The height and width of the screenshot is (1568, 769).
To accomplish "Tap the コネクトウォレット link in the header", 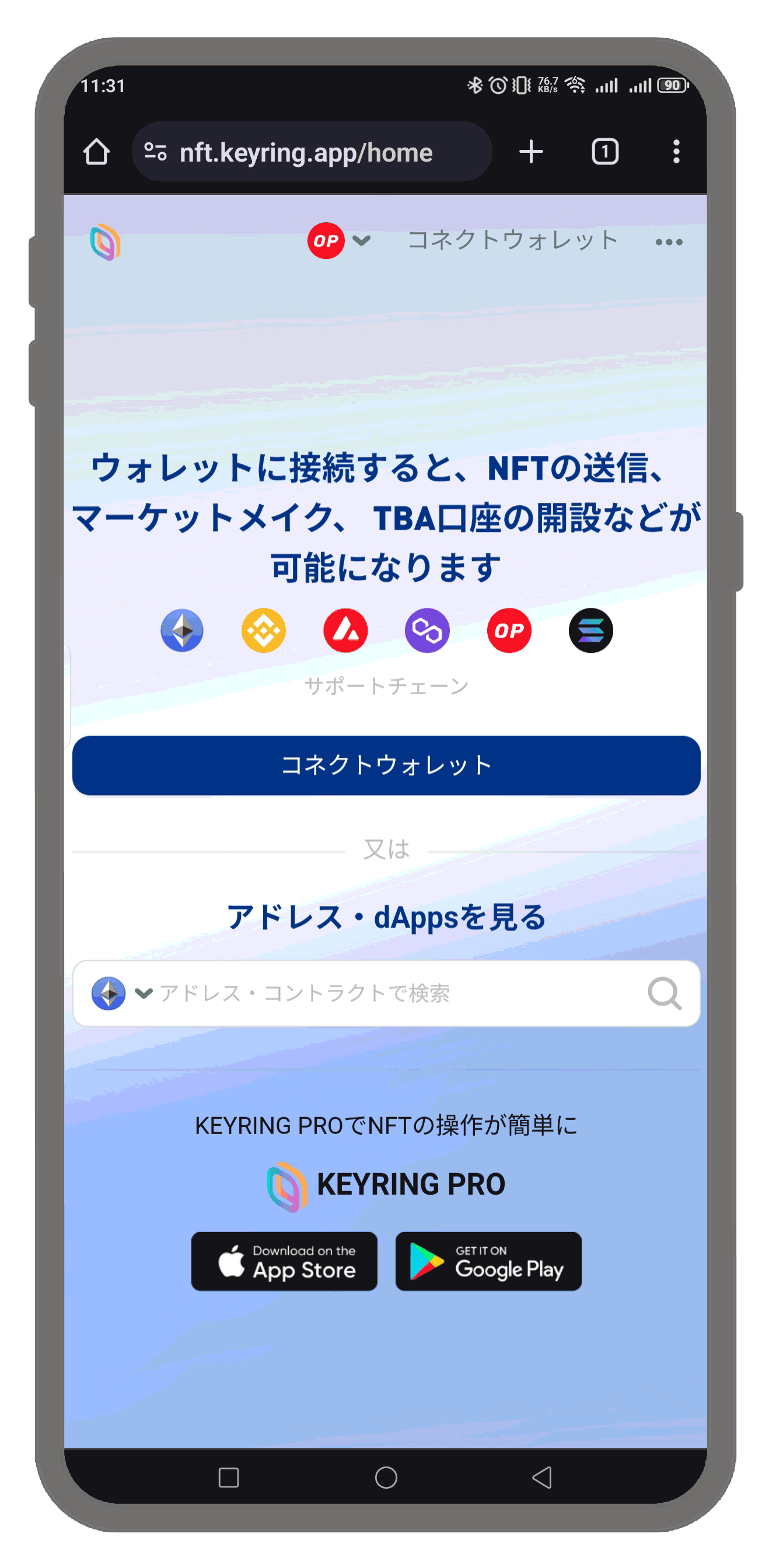I will (513, 241).
